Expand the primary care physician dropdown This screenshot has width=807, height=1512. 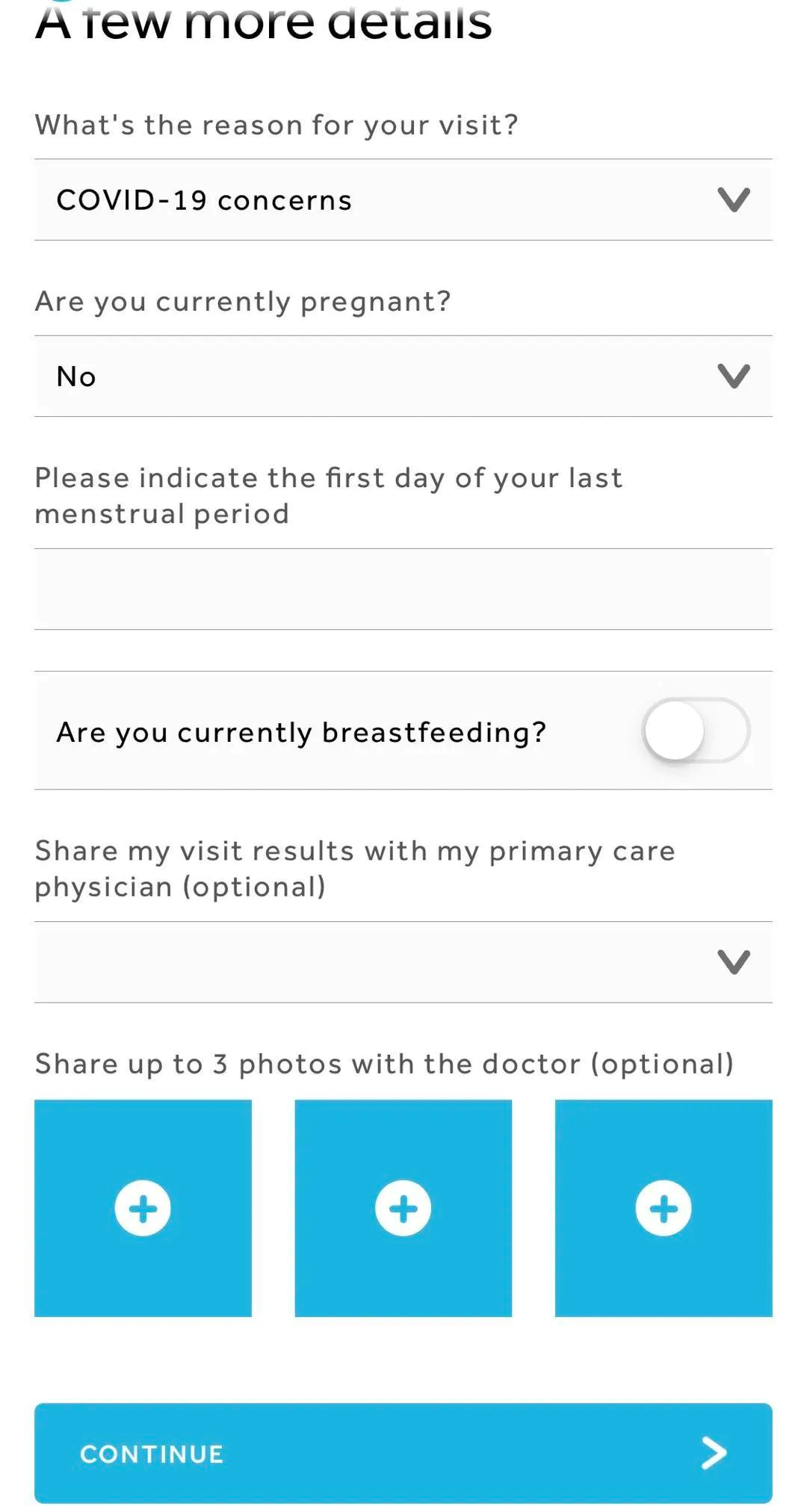tap(403, 962)
